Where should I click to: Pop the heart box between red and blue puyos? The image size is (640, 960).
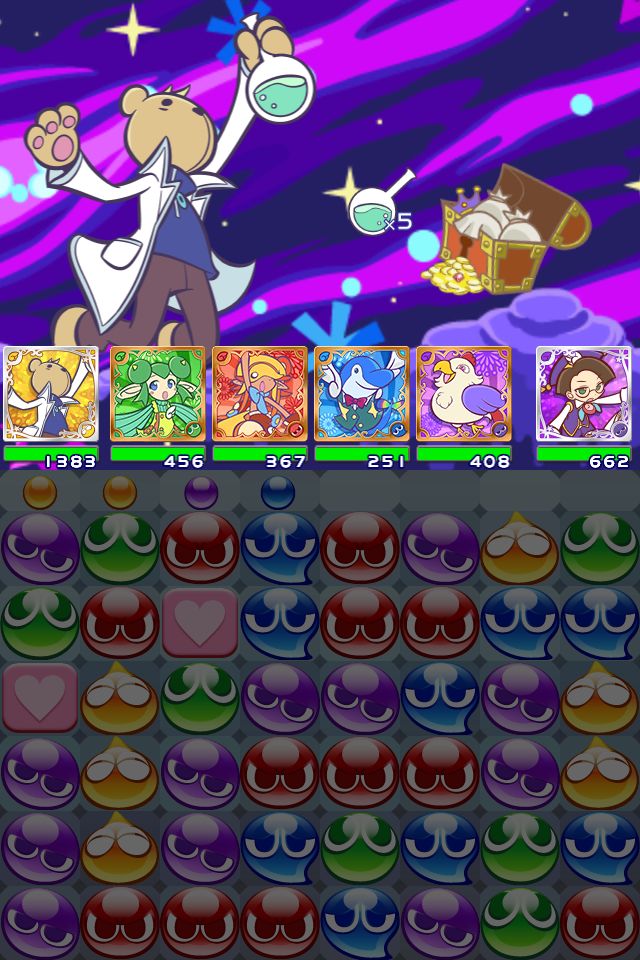[200, 622]
